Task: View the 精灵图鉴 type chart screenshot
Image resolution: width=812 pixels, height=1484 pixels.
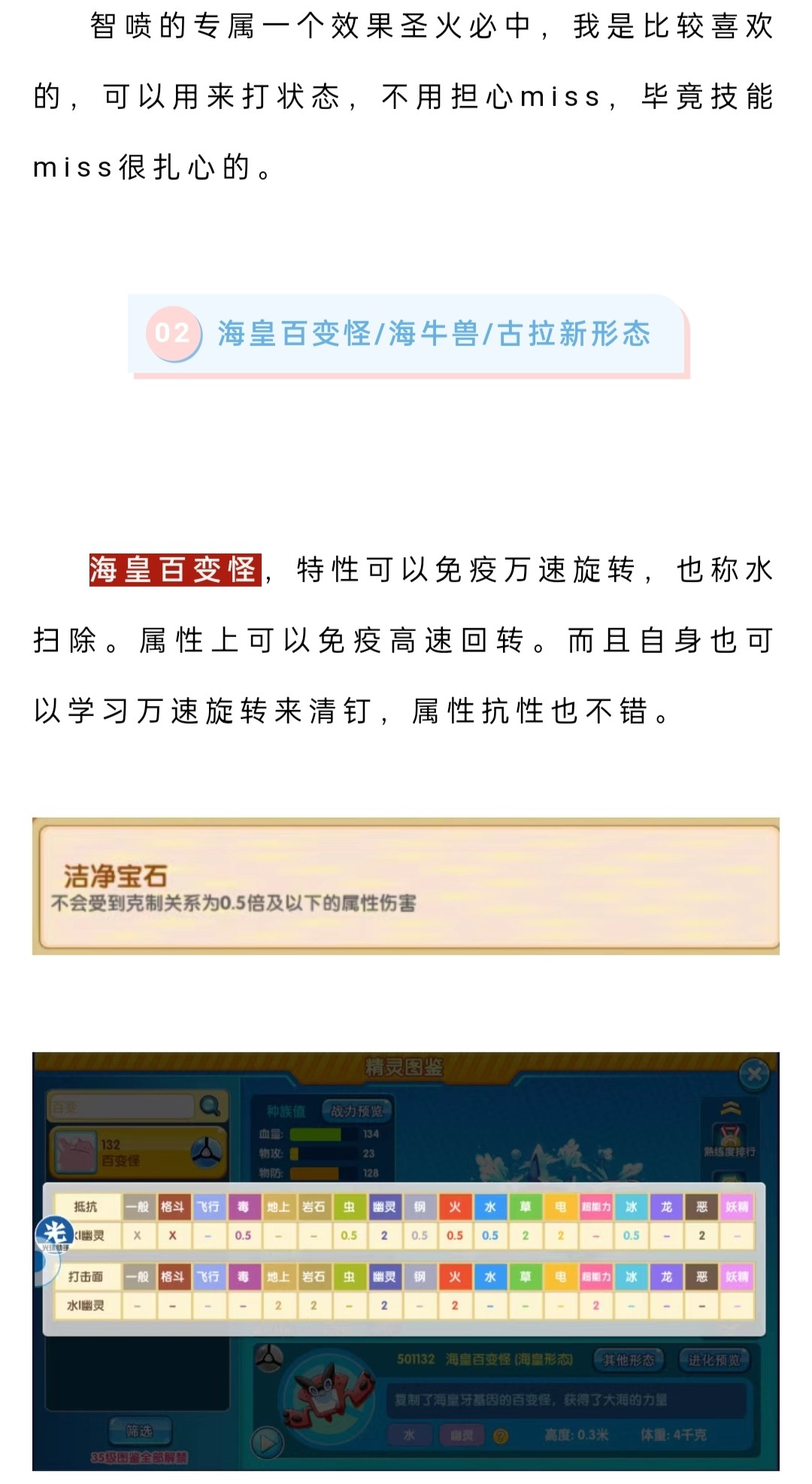Action: 406,1261
